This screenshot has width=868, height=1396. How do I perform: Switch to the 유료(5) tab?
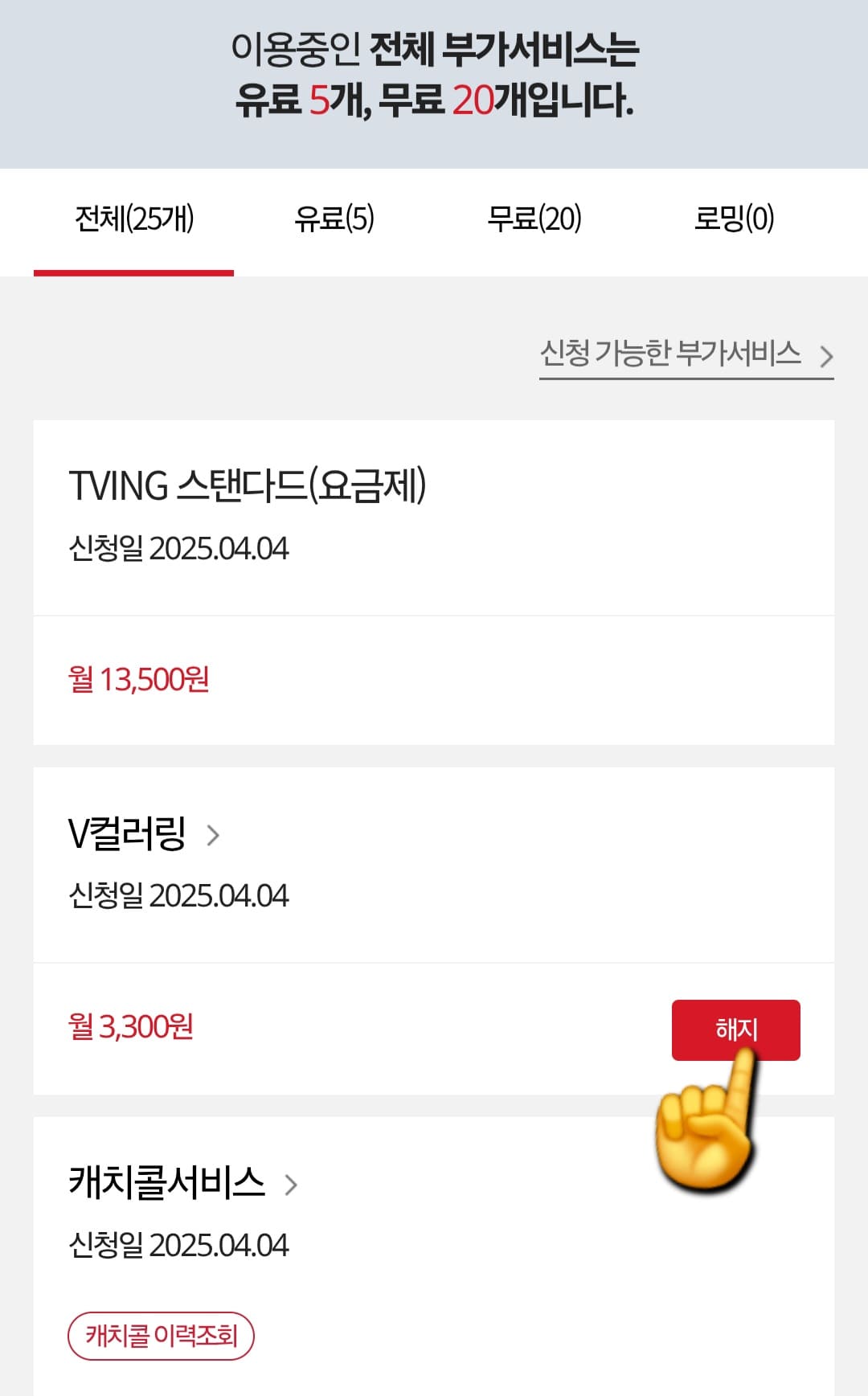pos(334,219)
